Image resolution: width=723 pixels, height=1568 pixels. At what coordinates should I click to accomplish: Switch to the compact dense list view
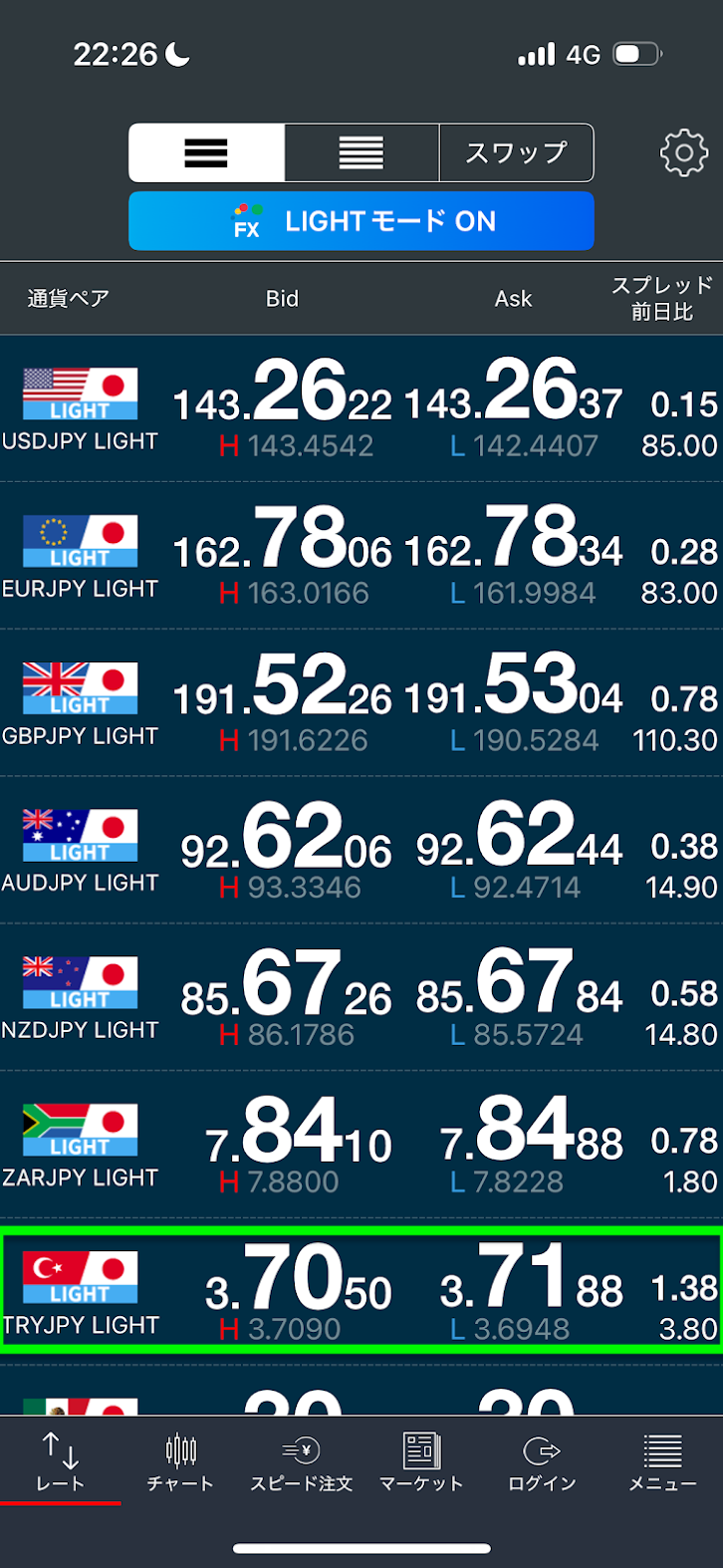tap(361, 153)
